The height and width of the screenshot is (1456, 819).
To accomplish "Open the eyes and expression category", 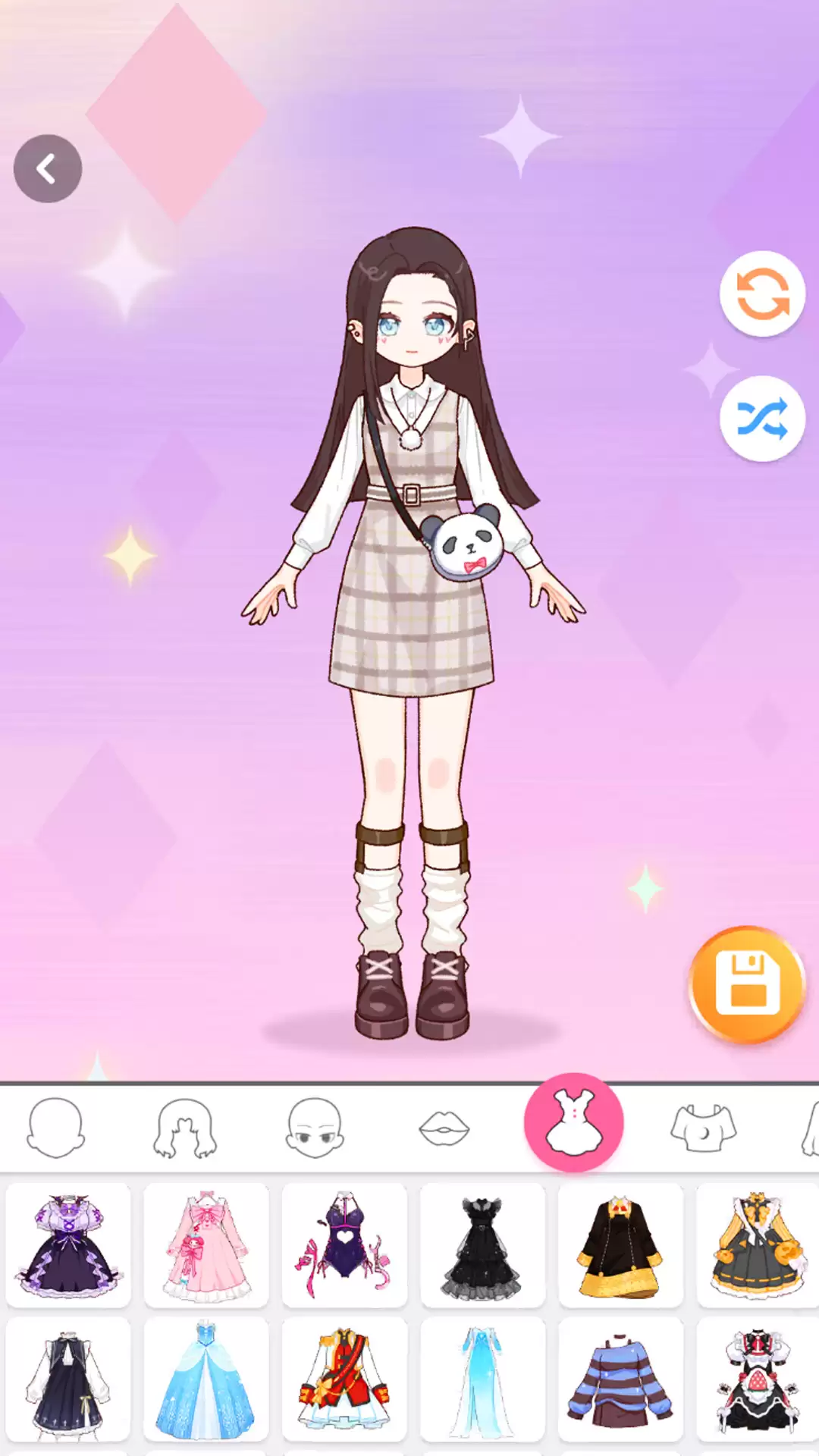I will click(x=315, y=1128).
